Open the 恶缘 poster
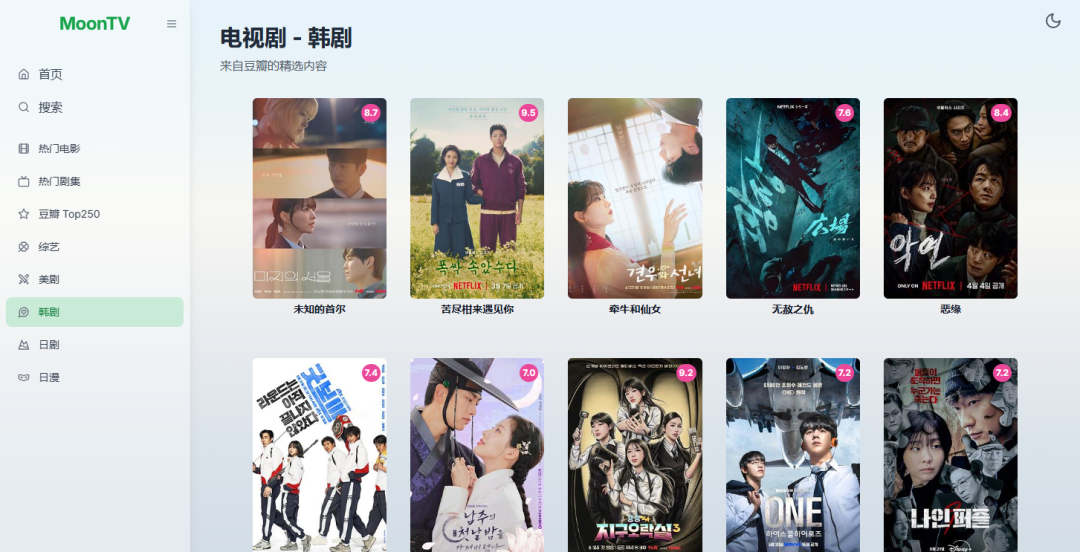Viewport: 1080px width, 552px height. [x=950, y=198]
